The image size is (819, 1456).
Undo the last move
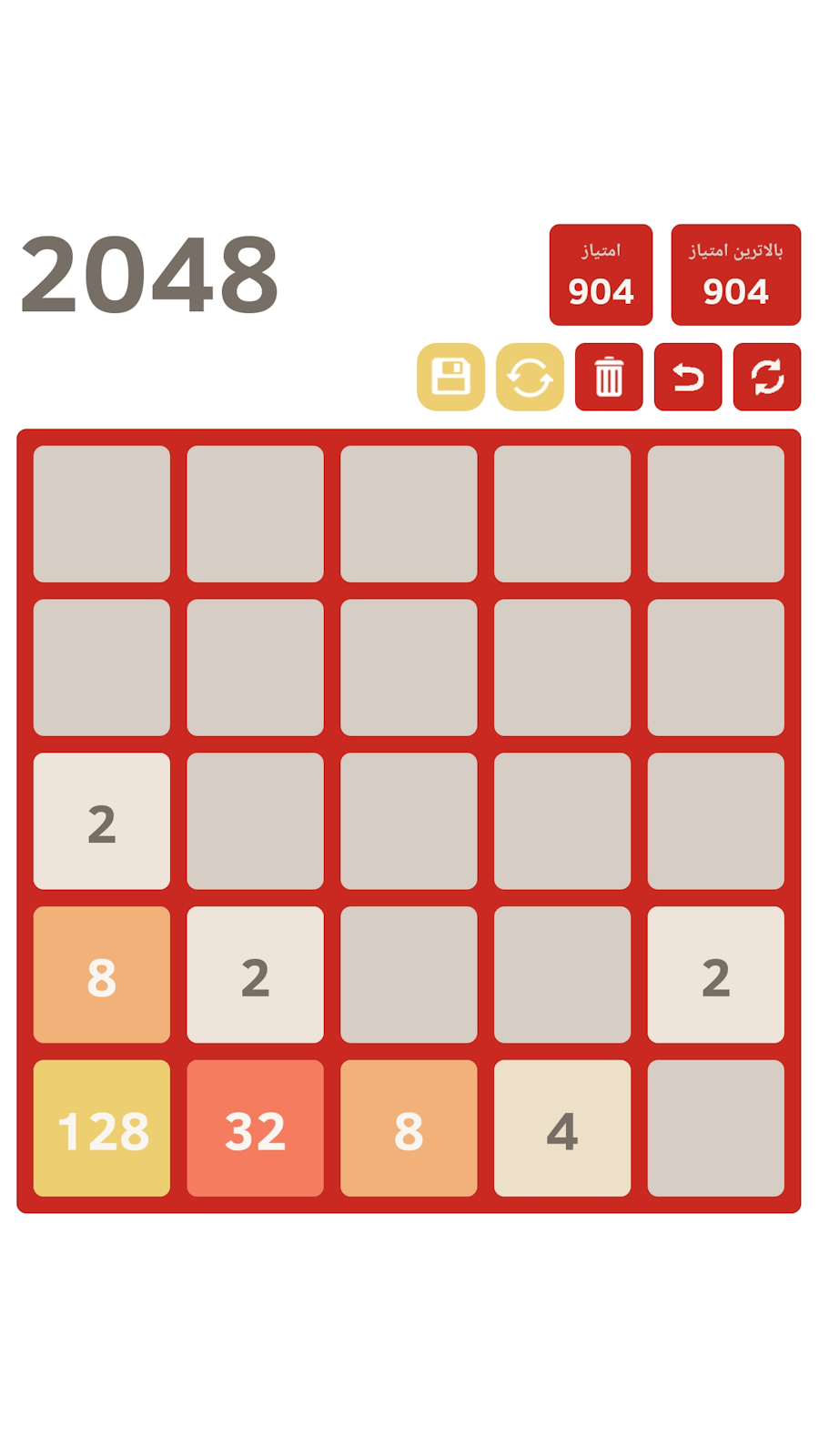(688, 377)
